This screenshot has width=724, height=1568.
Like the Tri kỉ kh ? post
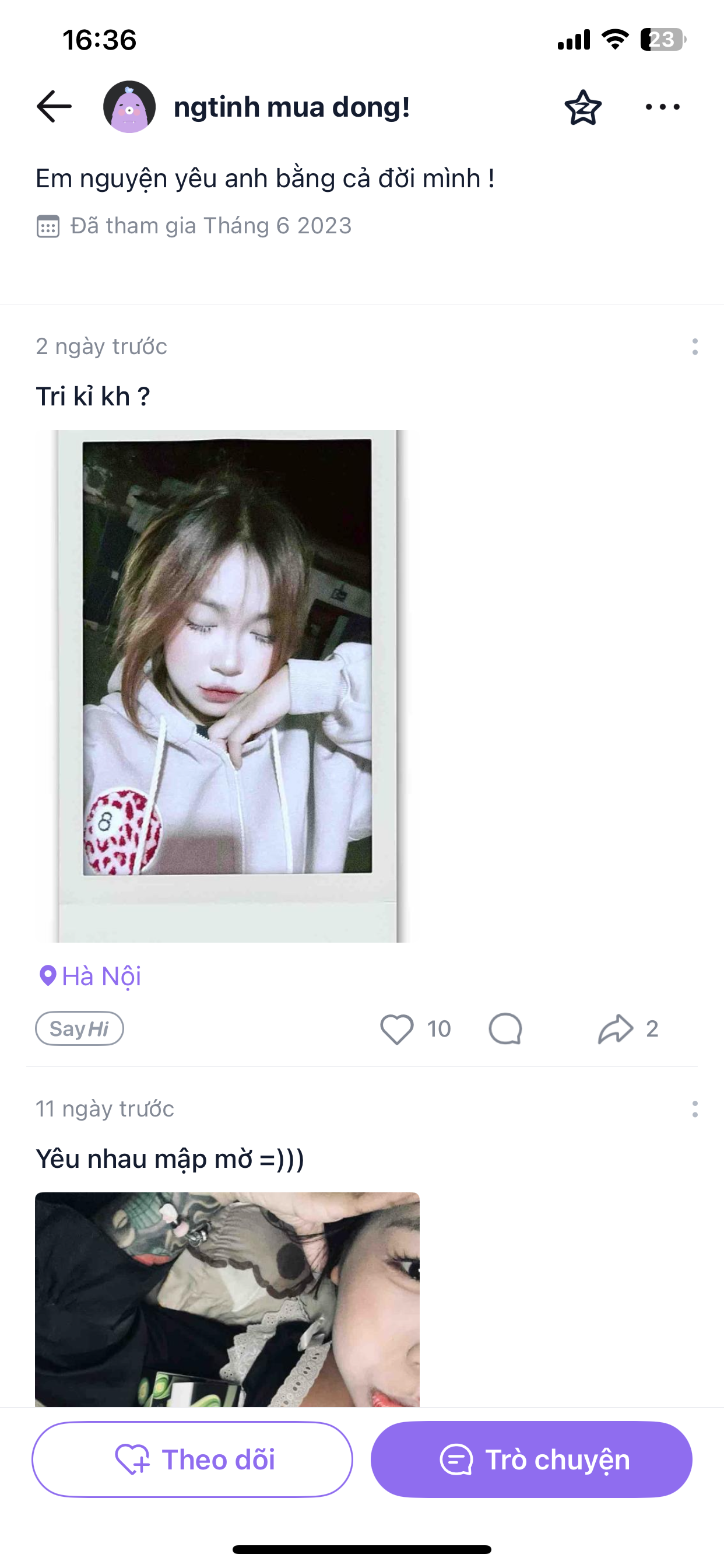tap(398, 1030)
